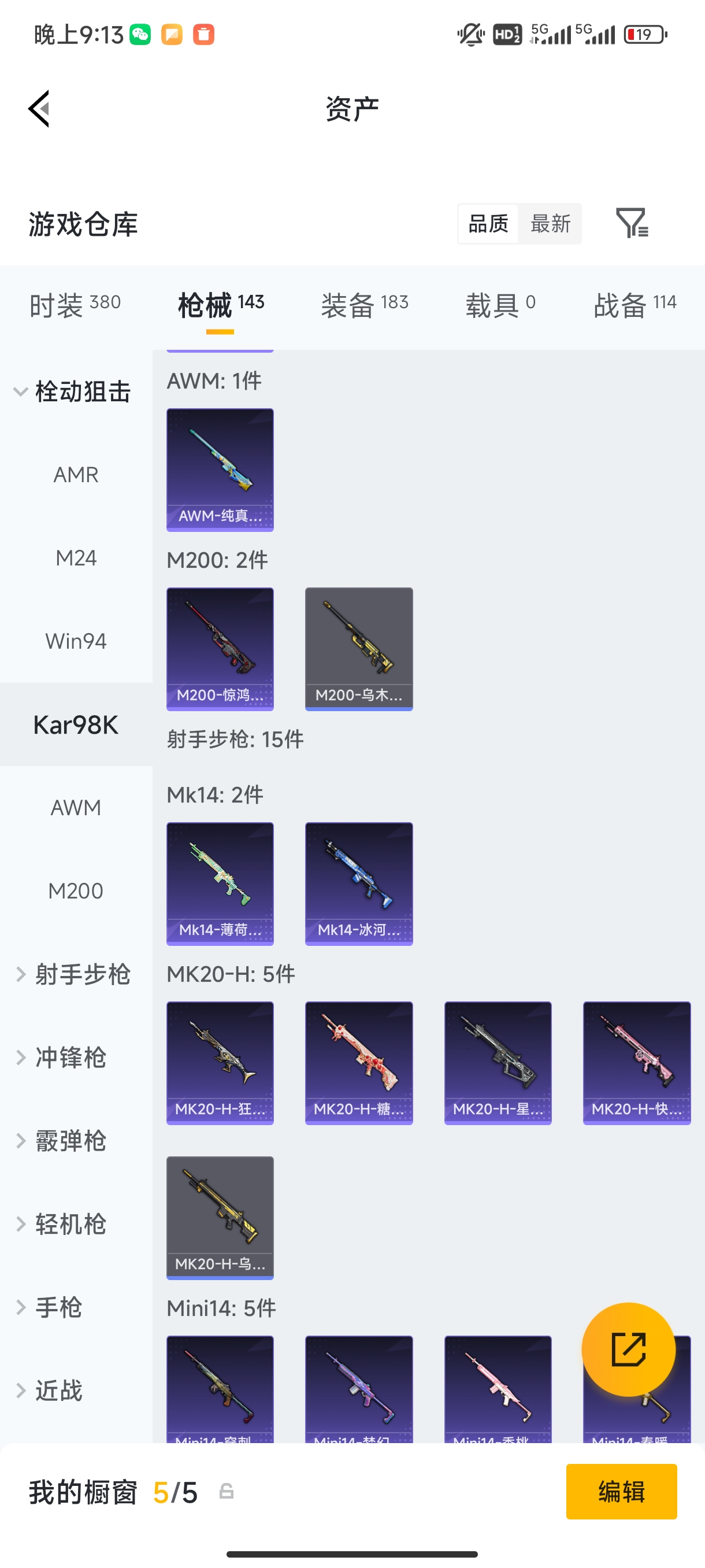Sort the warehouse by 最新
The height and width of the screenshot is (1568, 705).
pyautogui.click(x=550, y=224)
